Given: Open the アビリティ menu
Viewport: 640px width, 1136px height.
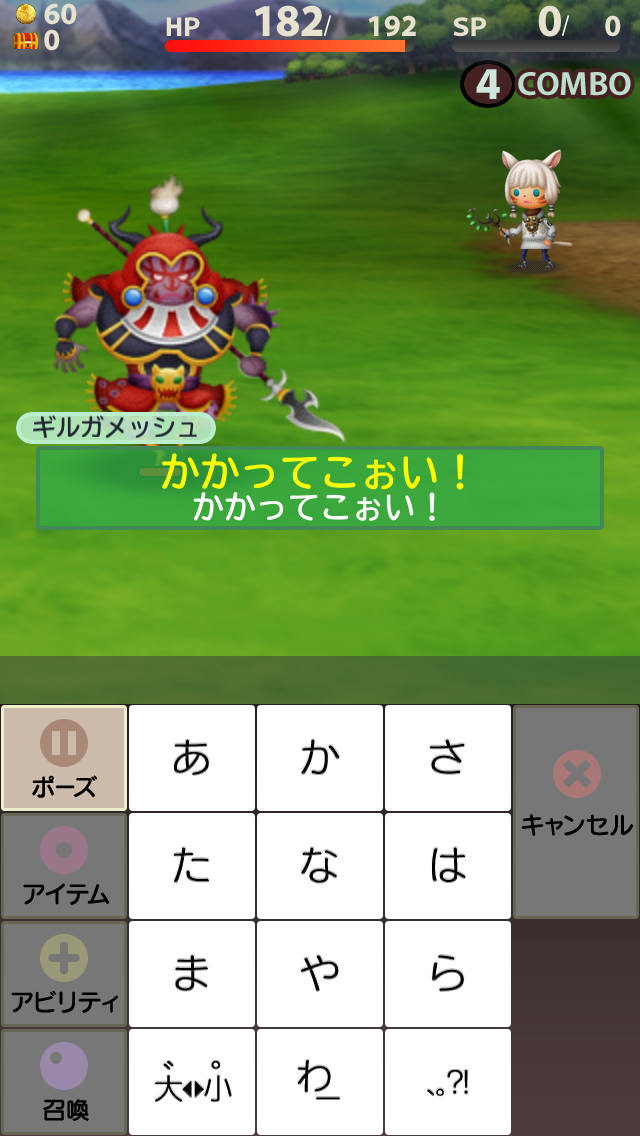Looking at the screenshot, I should [64, 974].
